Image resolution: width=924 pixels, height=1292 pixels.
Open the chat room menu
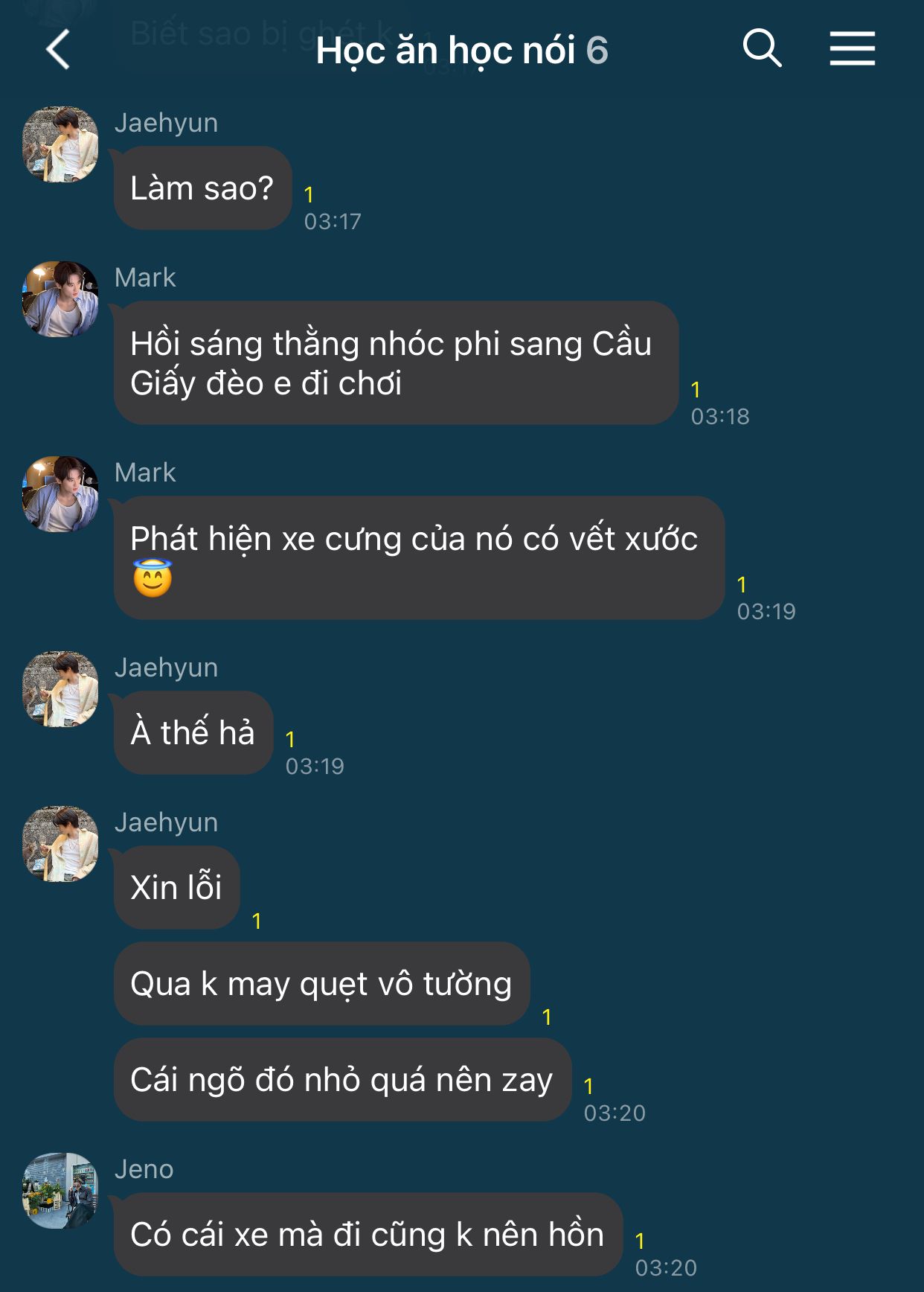[x=852, y=49]
